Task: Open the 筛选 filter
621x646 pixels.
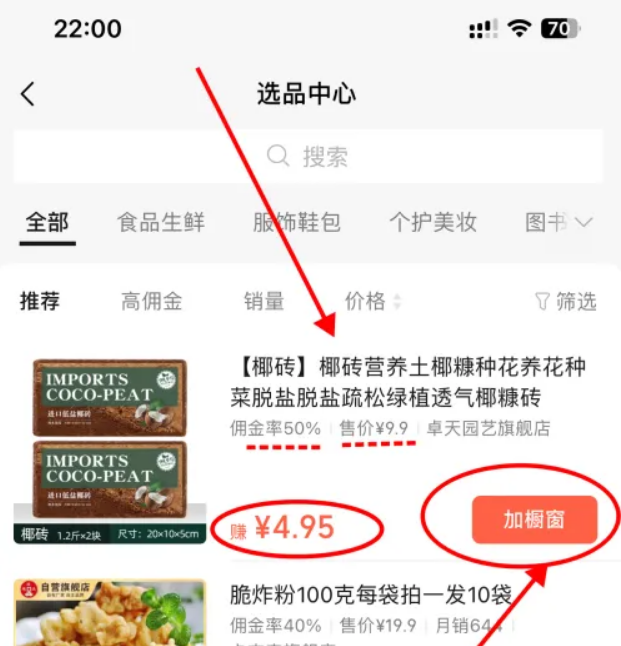Action: (x=566, y=301)
